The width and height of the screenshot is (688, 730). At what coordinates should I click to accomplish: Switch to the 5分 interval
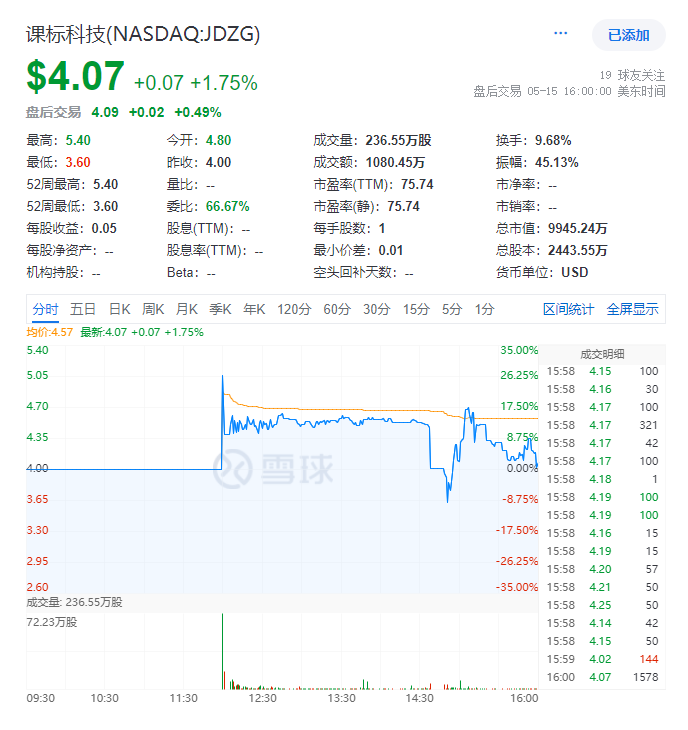(452, 310)
